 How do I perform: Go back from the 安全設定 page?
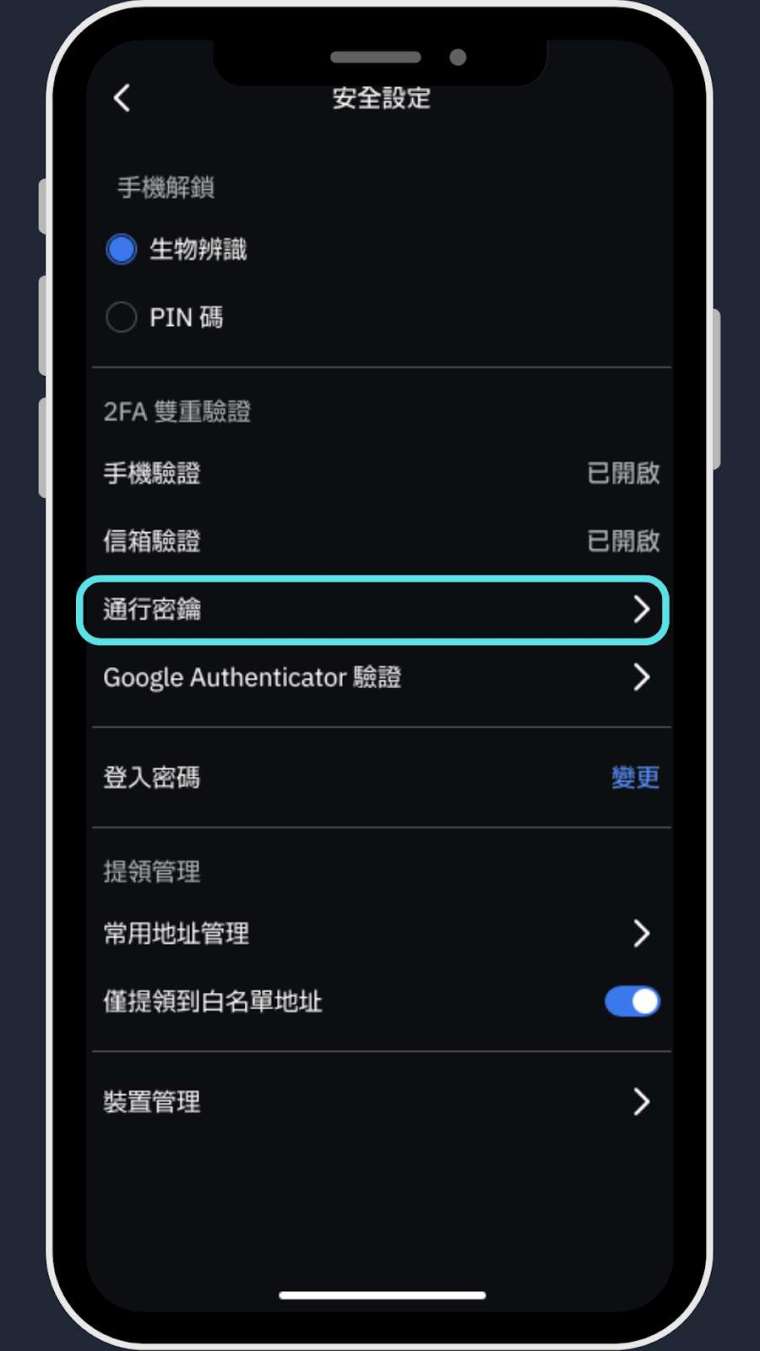coord(122,98)
